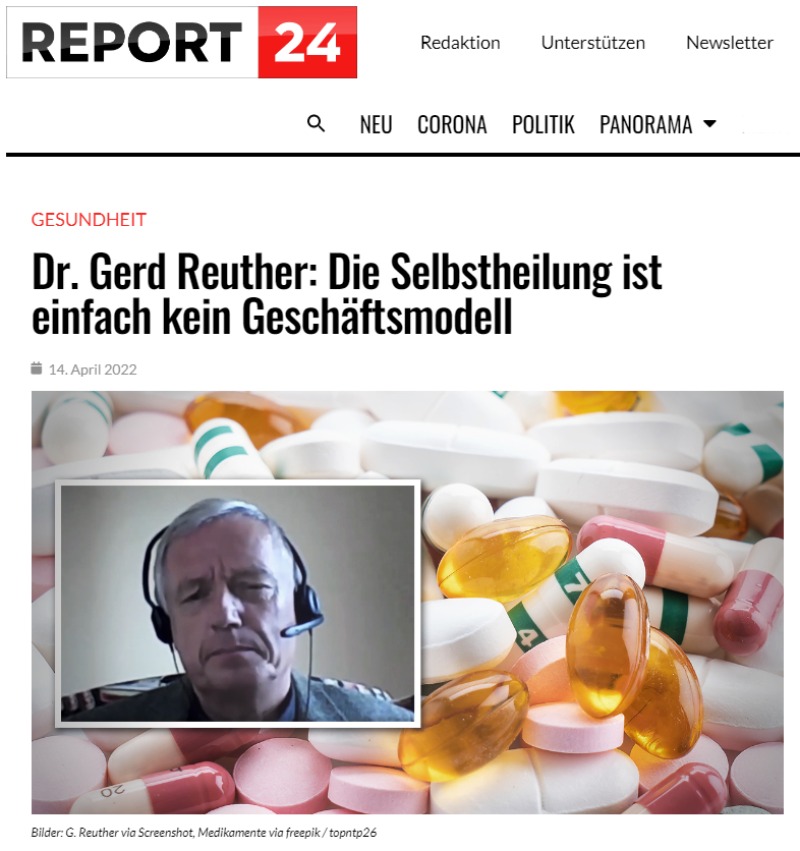The width and height of the screenshot is (800, 851).
Task: Open the search magnifier icon
Action: click(316, 124)
